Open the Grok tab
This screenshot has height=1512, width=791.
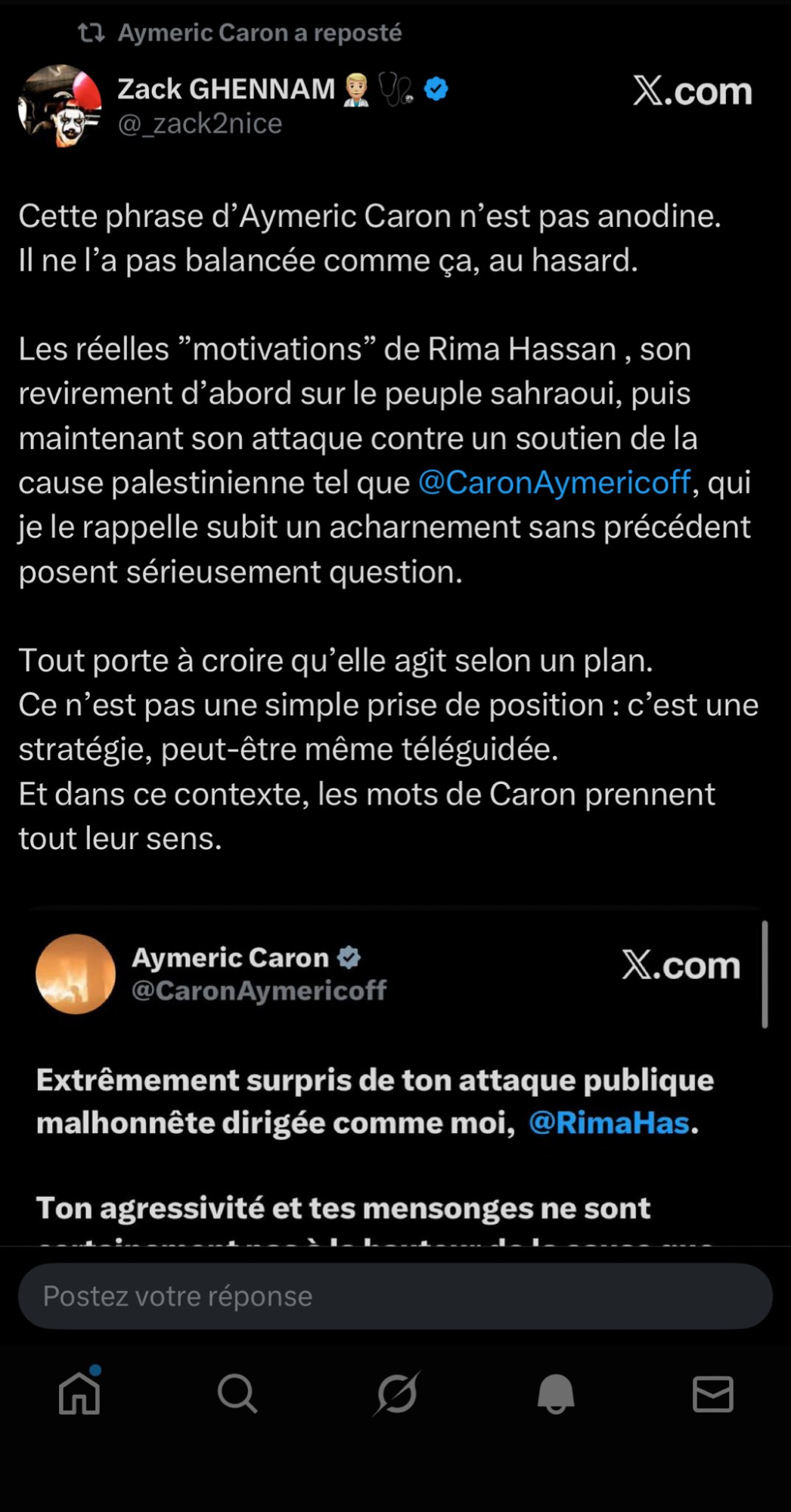point(396,1393)
